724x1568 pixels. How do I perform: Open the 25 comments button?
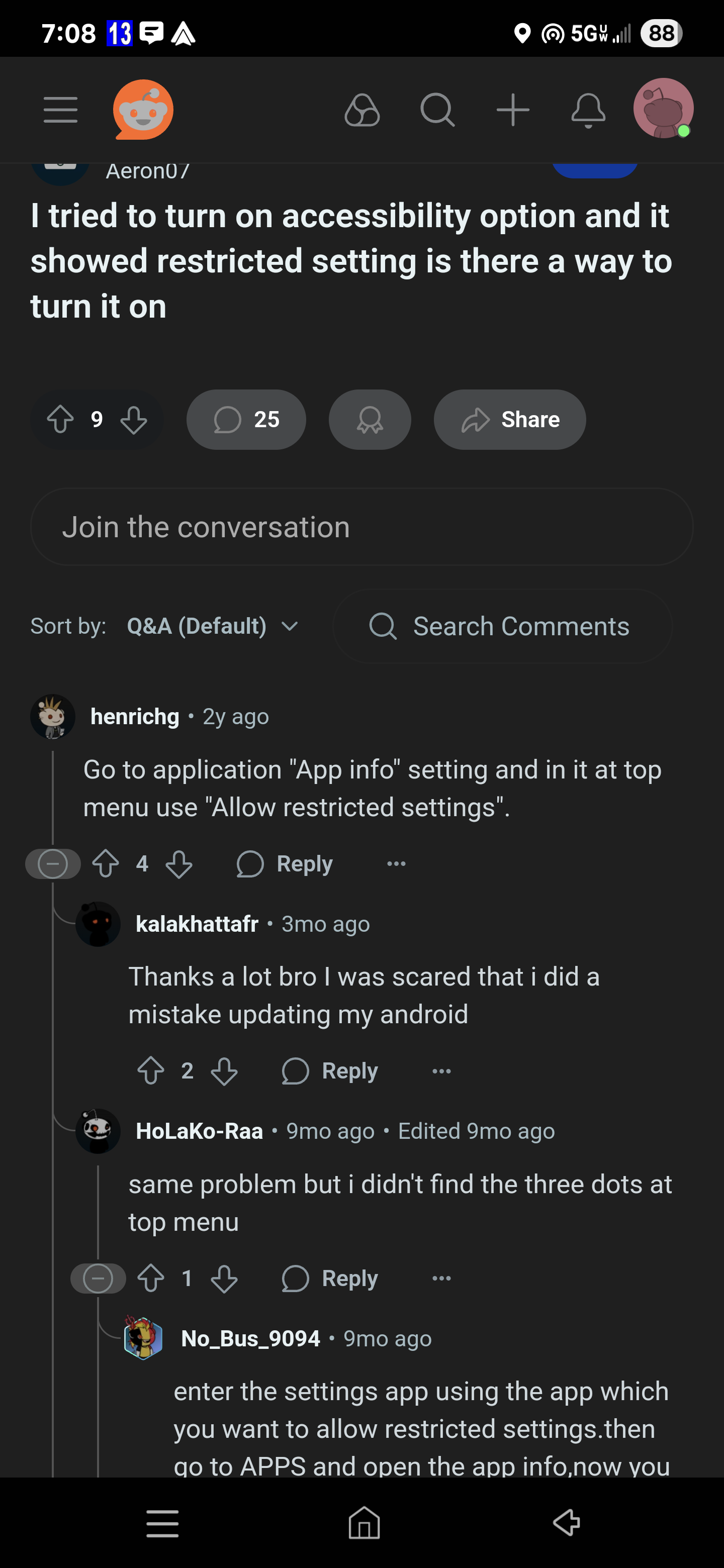[246, 420]
